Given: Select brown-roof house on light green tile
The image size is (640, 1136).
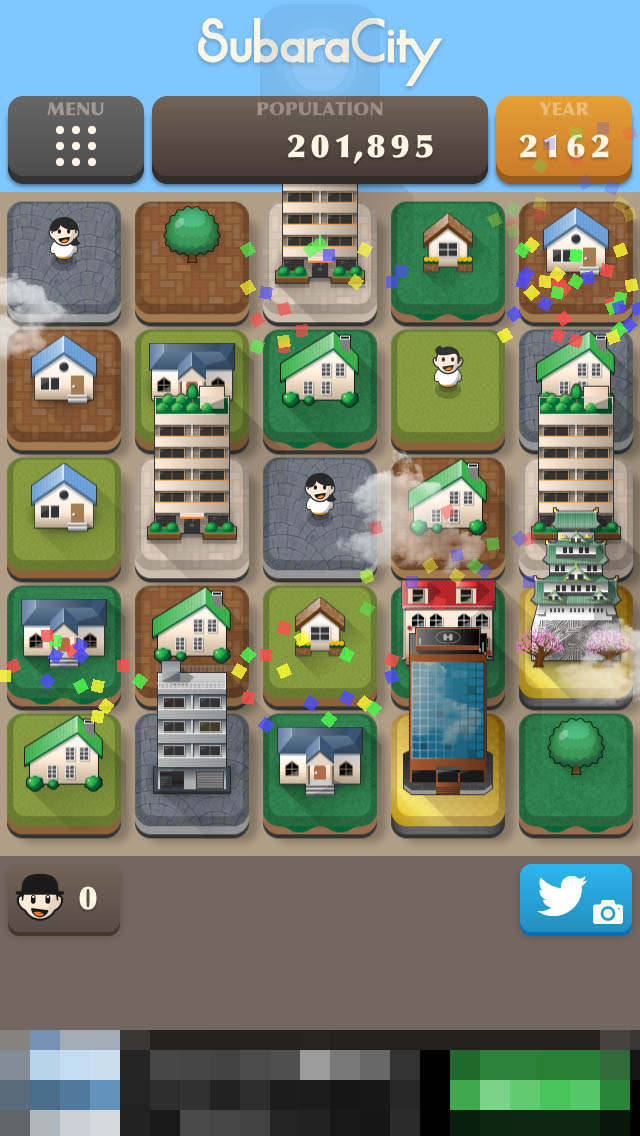Looking at the screenshot, I should pos(320,646).
